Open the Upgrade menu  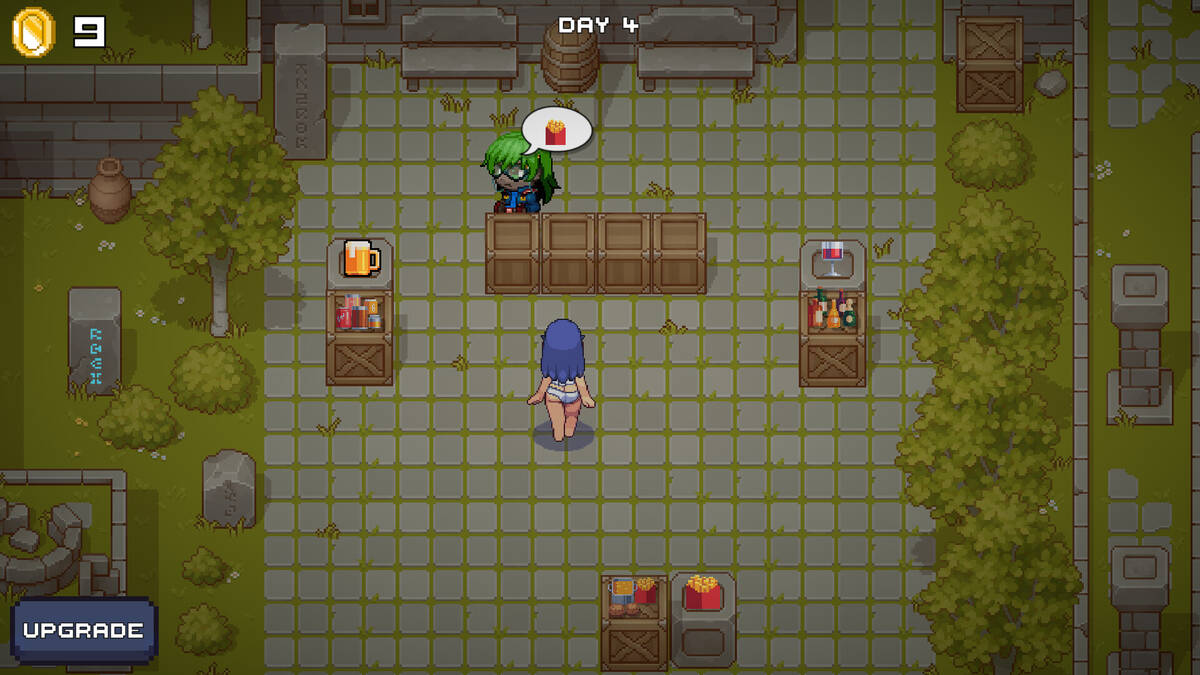click(84, 631)
